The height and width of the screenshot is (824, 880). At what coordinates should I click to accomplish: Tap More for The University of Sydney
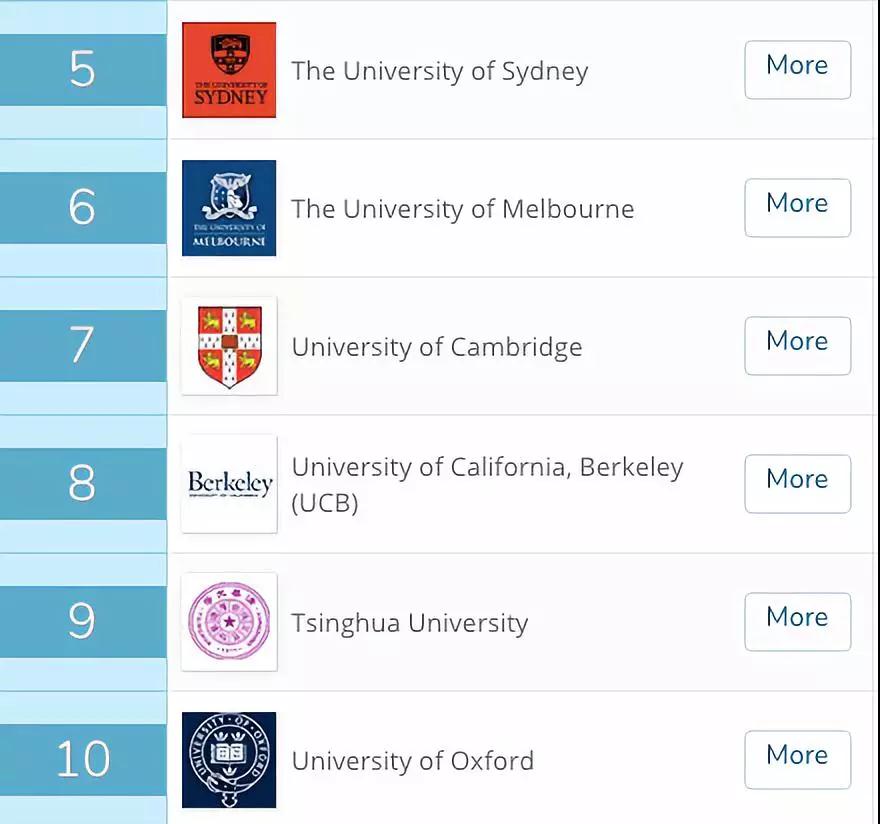tap(797, 69)
